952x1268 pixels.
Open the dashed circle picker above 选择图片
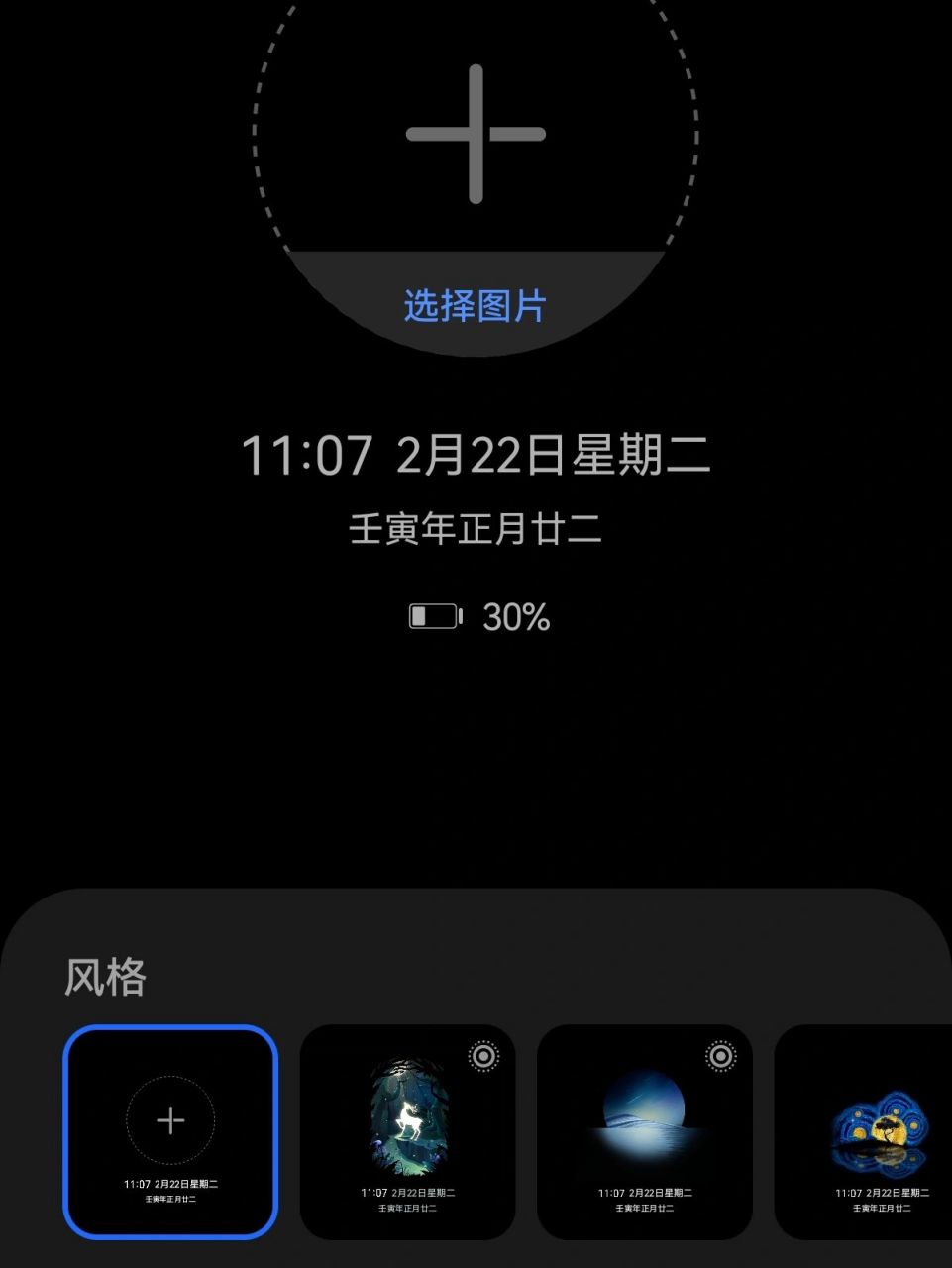coord(476,132)
